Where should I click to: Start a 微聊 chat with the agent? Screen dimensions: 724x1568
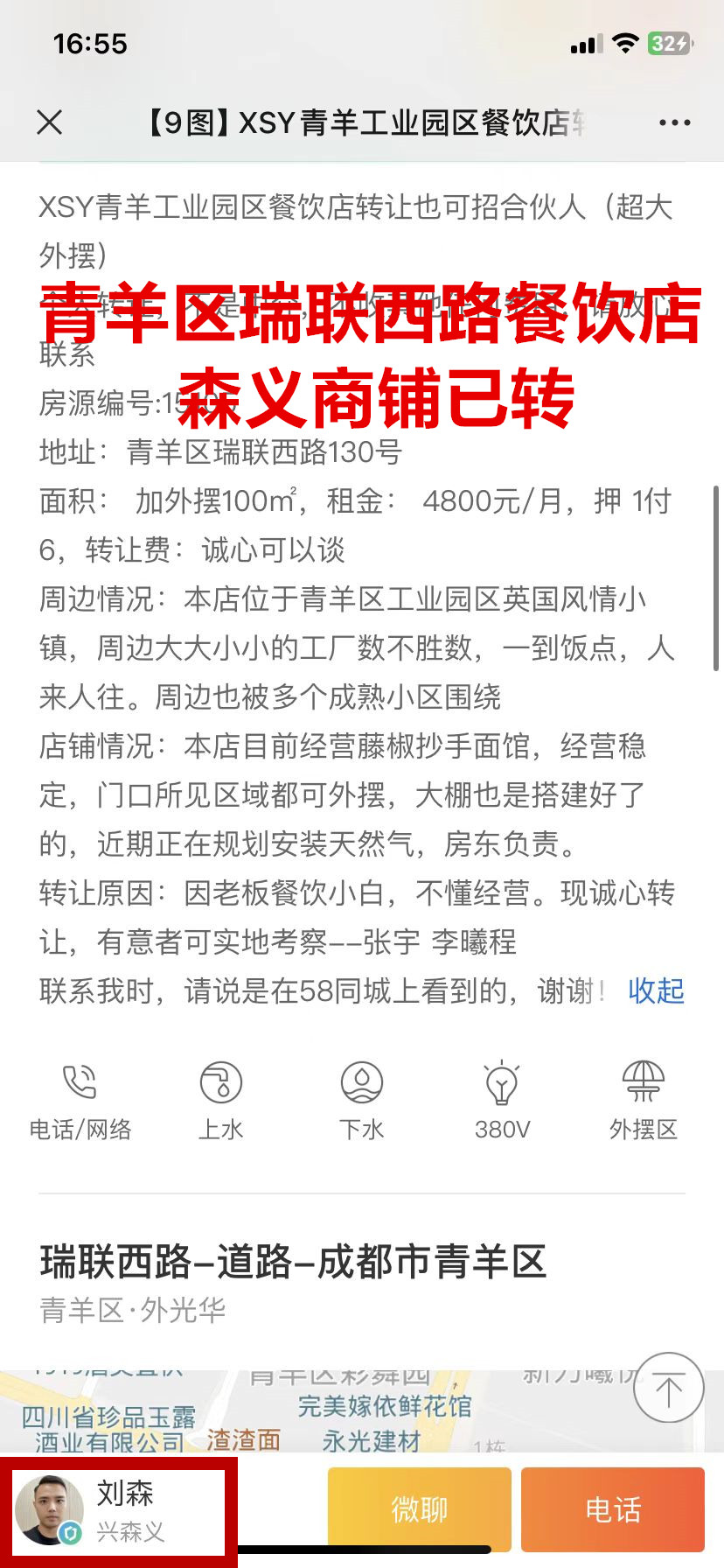[419, 1508]
